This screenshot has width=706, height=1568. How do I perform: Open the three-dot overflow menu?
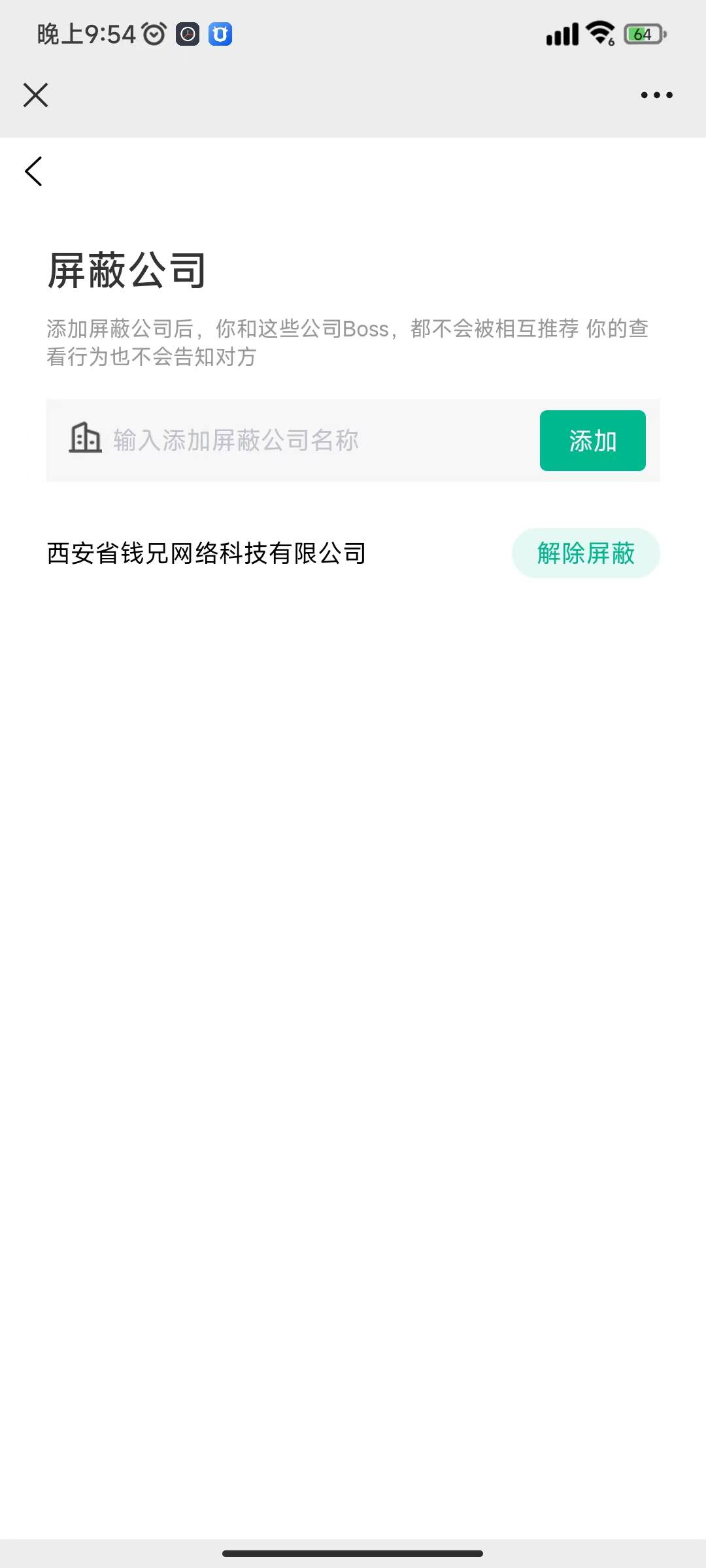[656, 95]
